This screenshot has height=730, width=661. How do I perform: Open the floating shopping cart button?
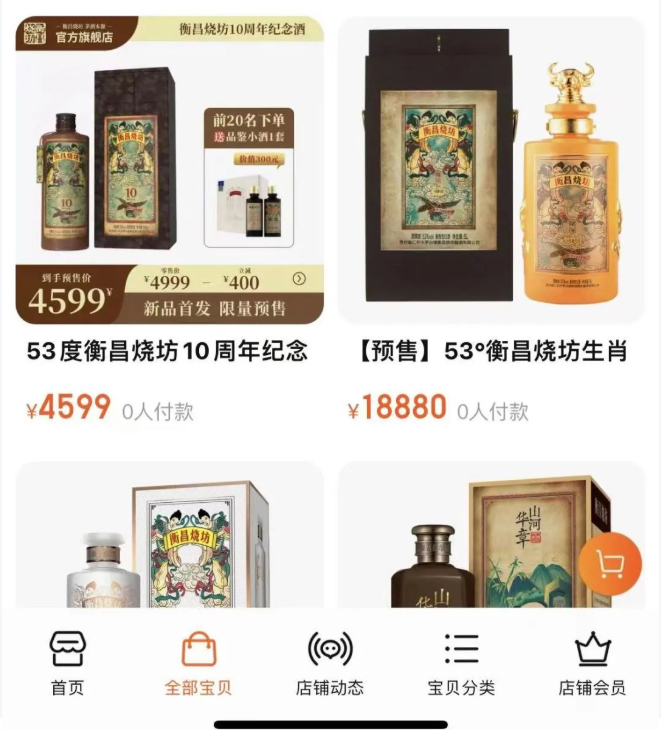(610, 564)
